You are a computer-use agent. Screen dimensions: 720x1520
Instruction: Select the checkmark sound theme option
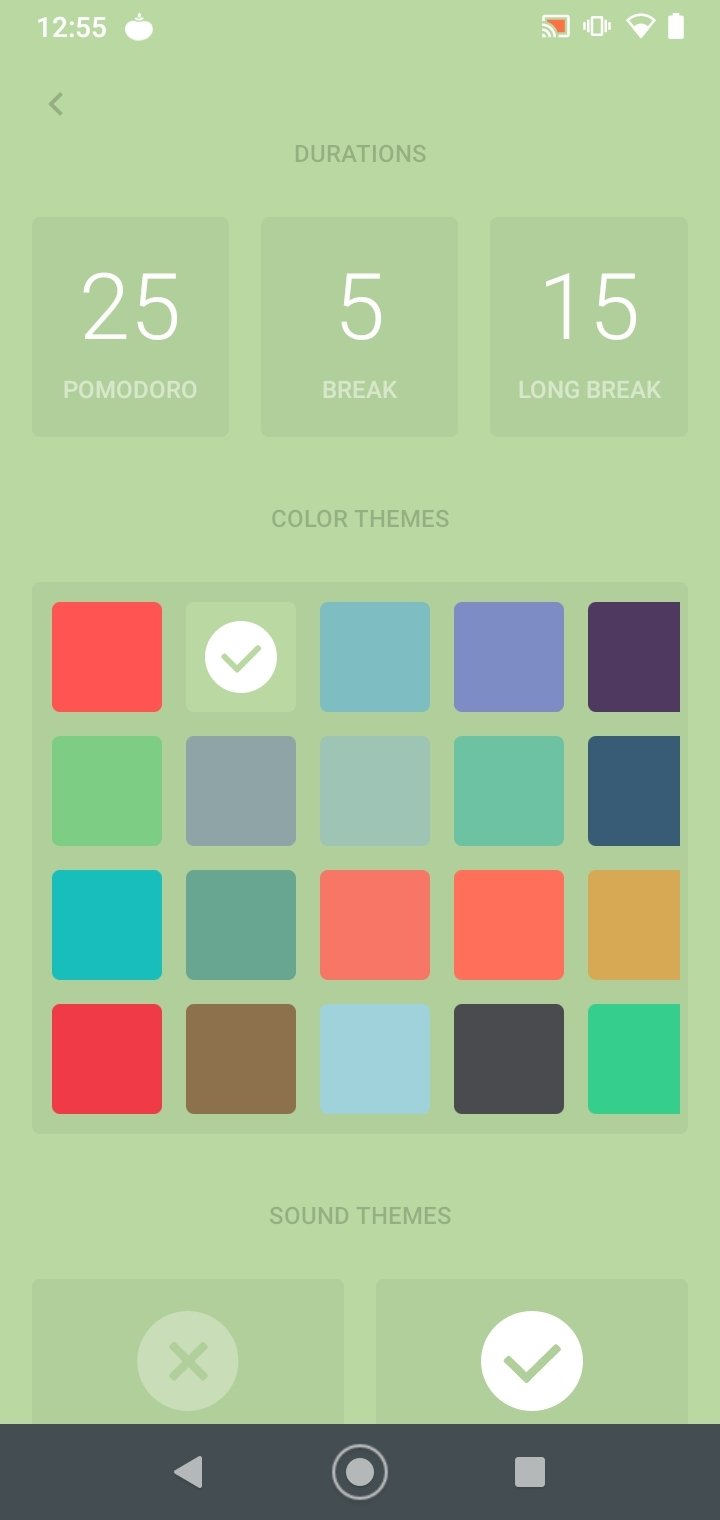click(532, 1352)
